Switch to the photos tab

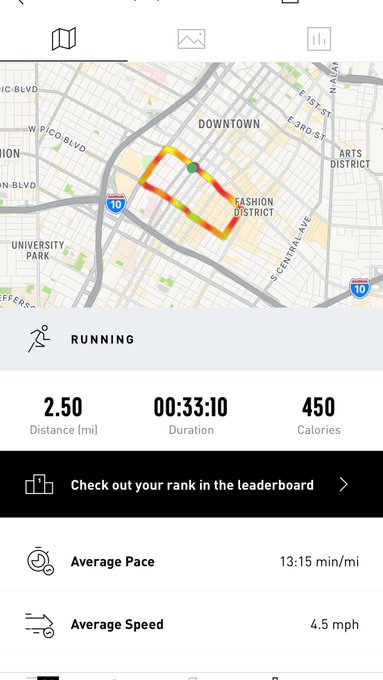(x=191, y=39)
